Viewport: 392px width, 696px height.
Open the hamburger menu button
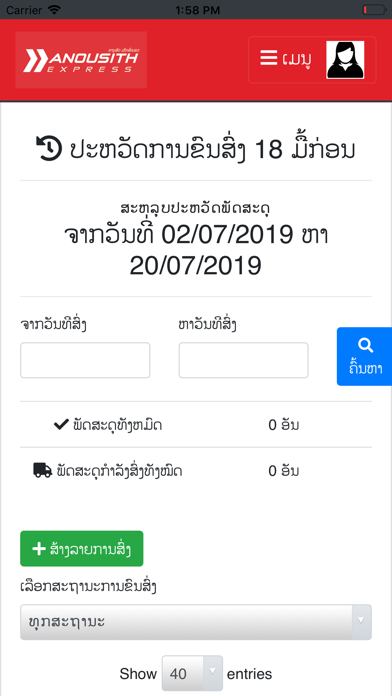tap(312, 59)
